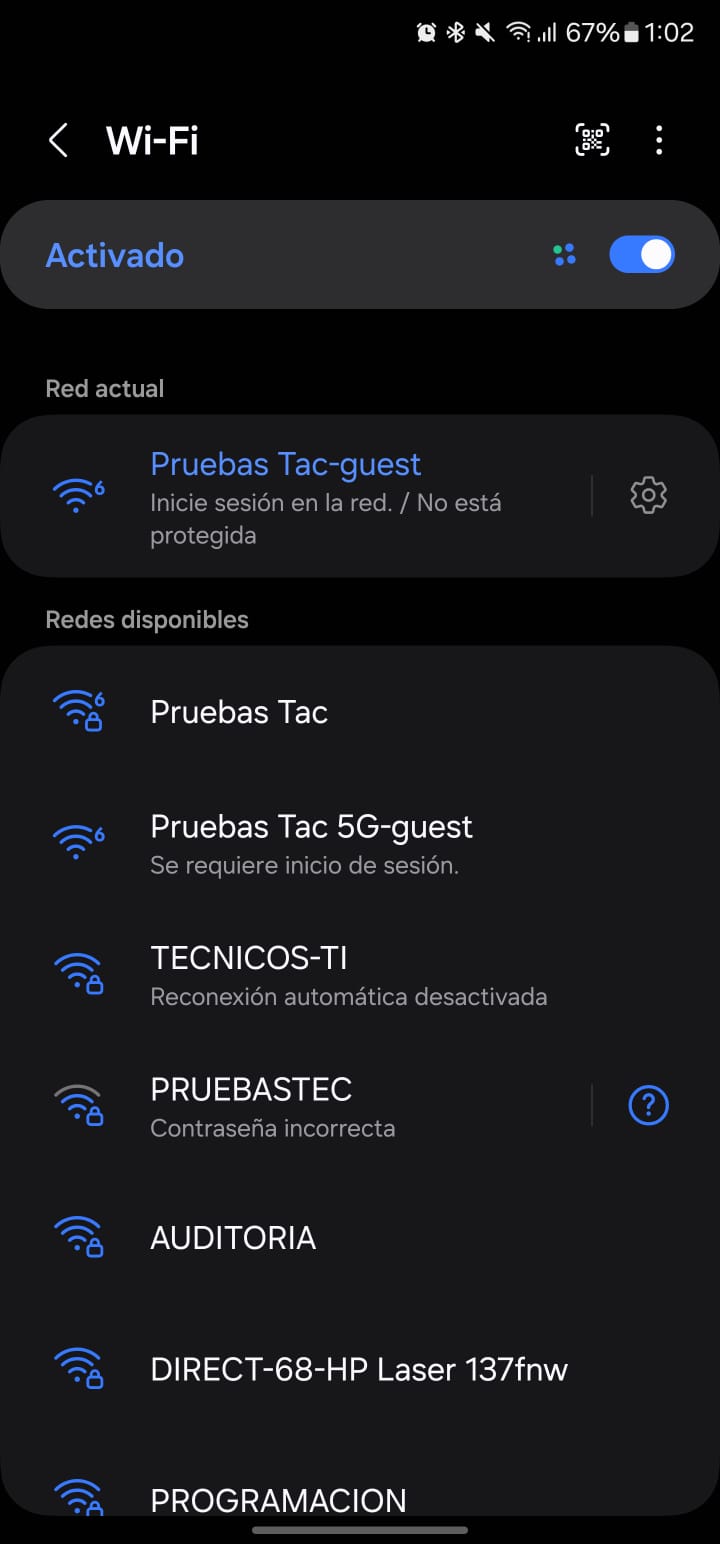Select DIRECT-68-HP Laser 137fnw

358,1369
